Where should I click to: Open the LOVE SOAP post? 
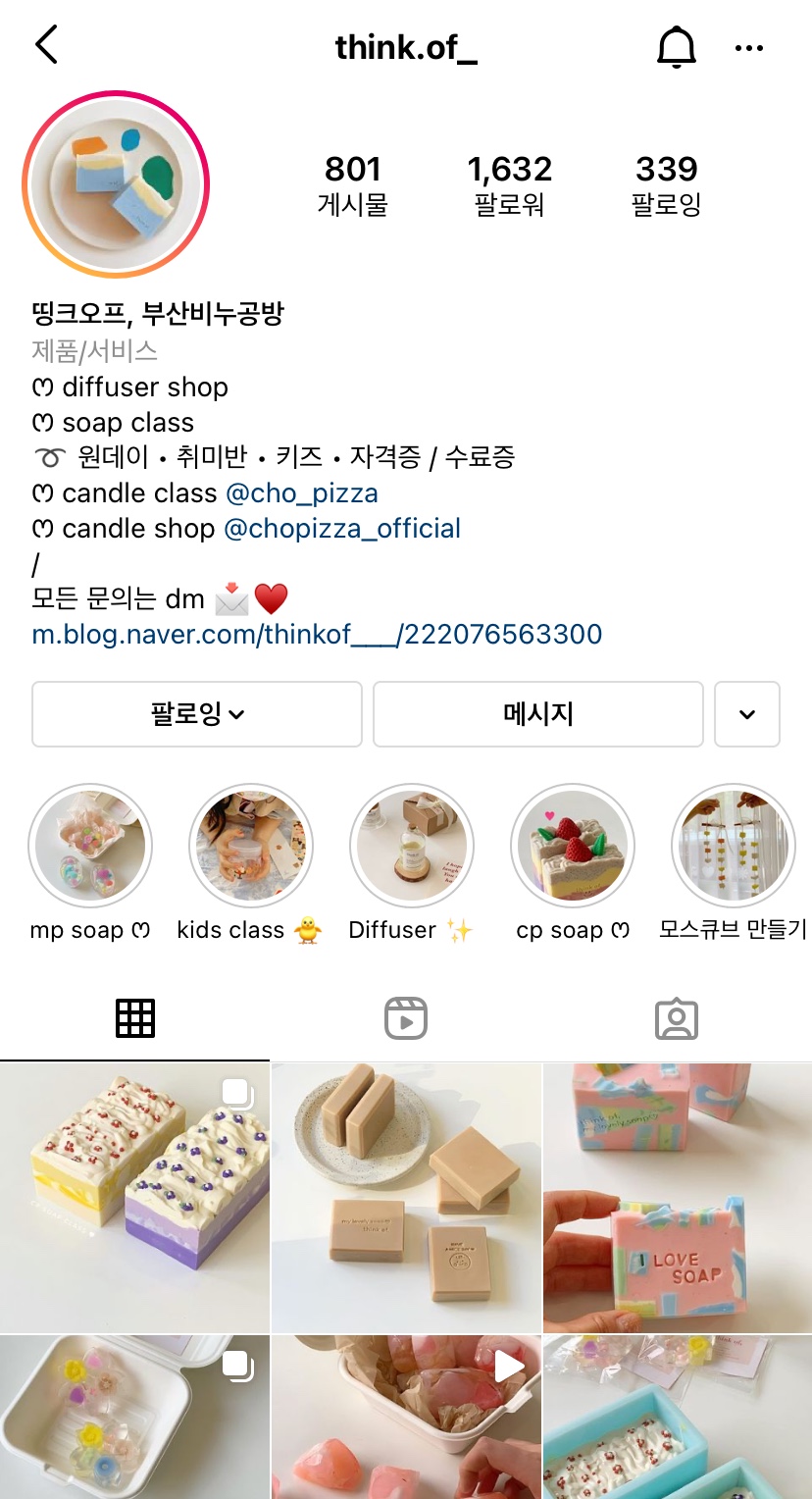(x=678, y=1198)
